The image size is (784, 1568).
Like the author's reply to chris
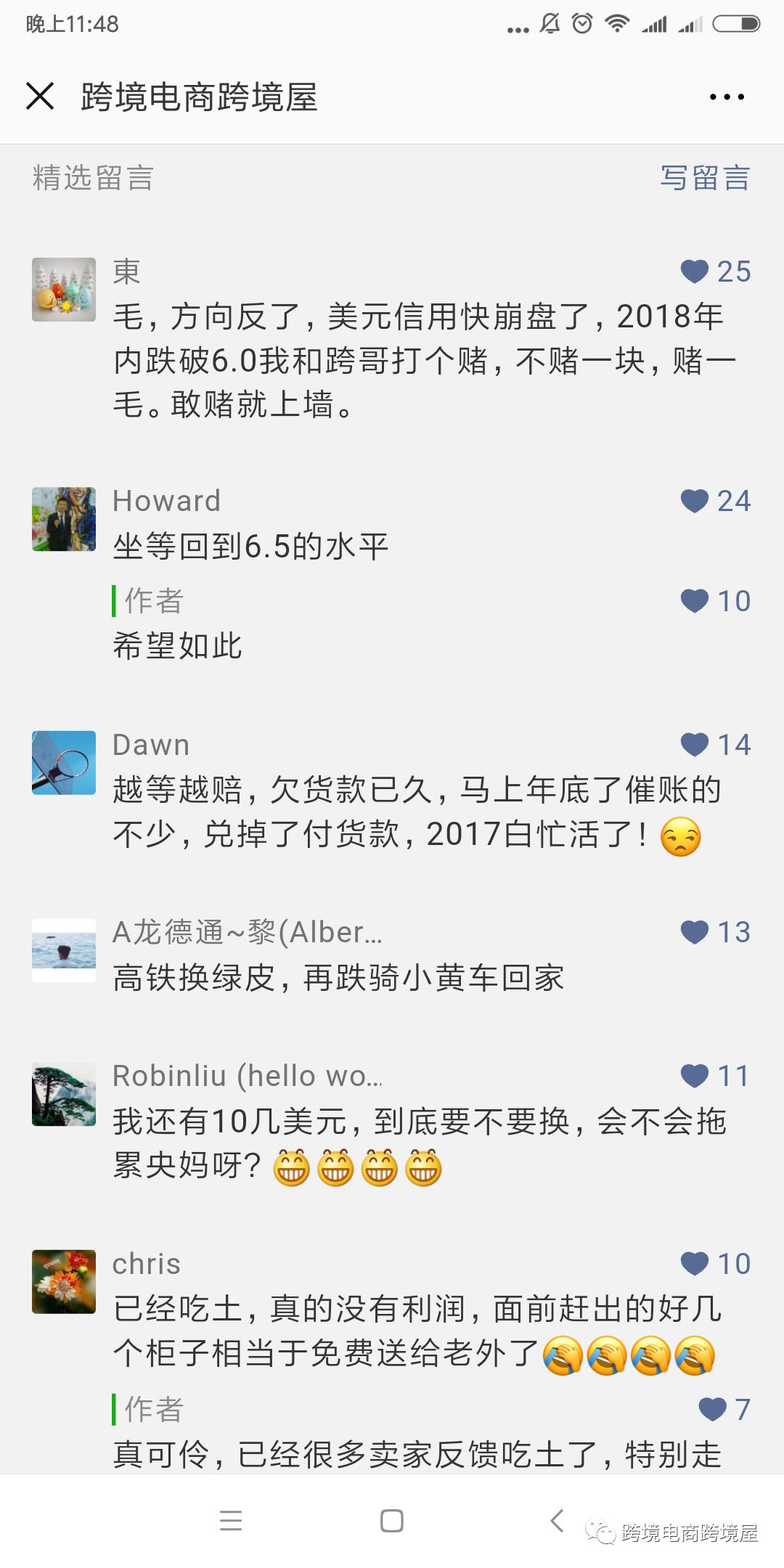[712, 1409]
